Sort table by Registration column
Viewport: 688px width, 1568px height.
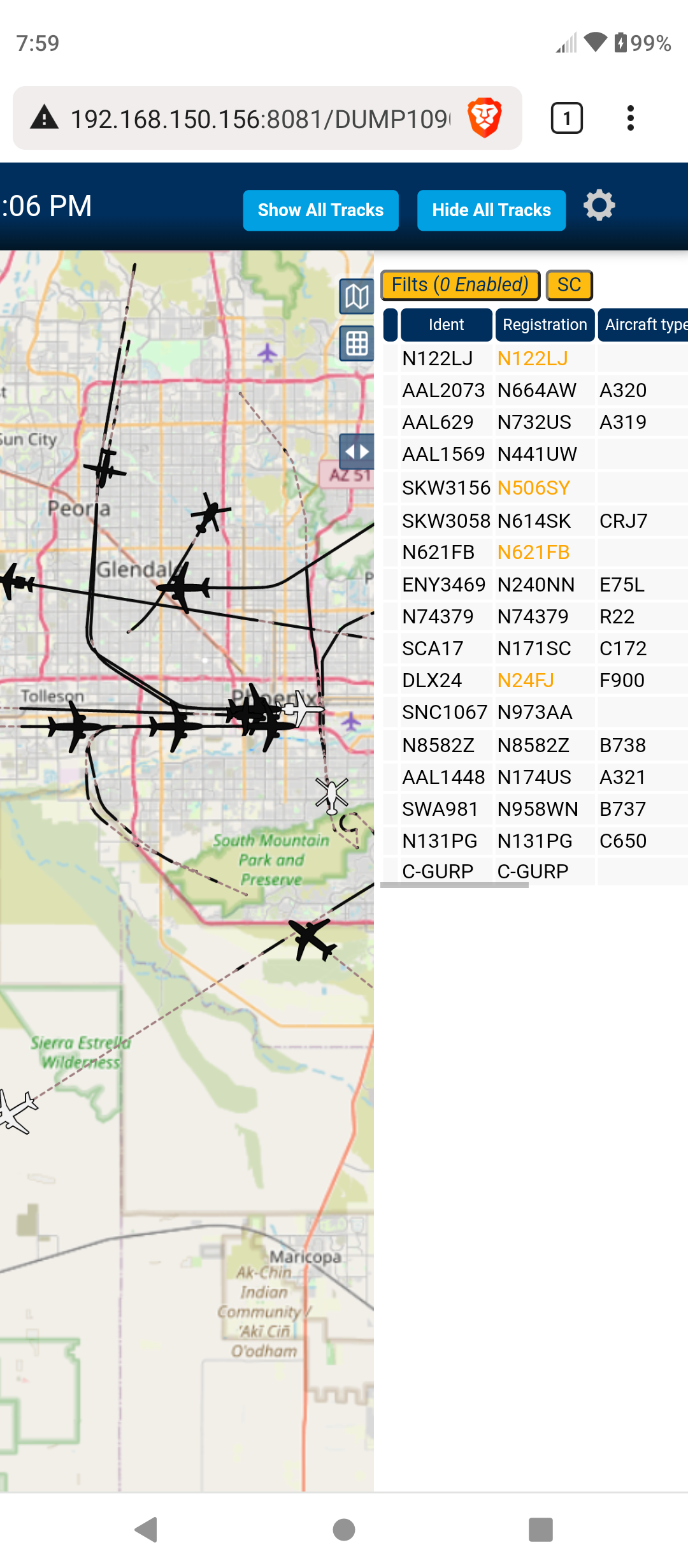(x=545, y=325)
